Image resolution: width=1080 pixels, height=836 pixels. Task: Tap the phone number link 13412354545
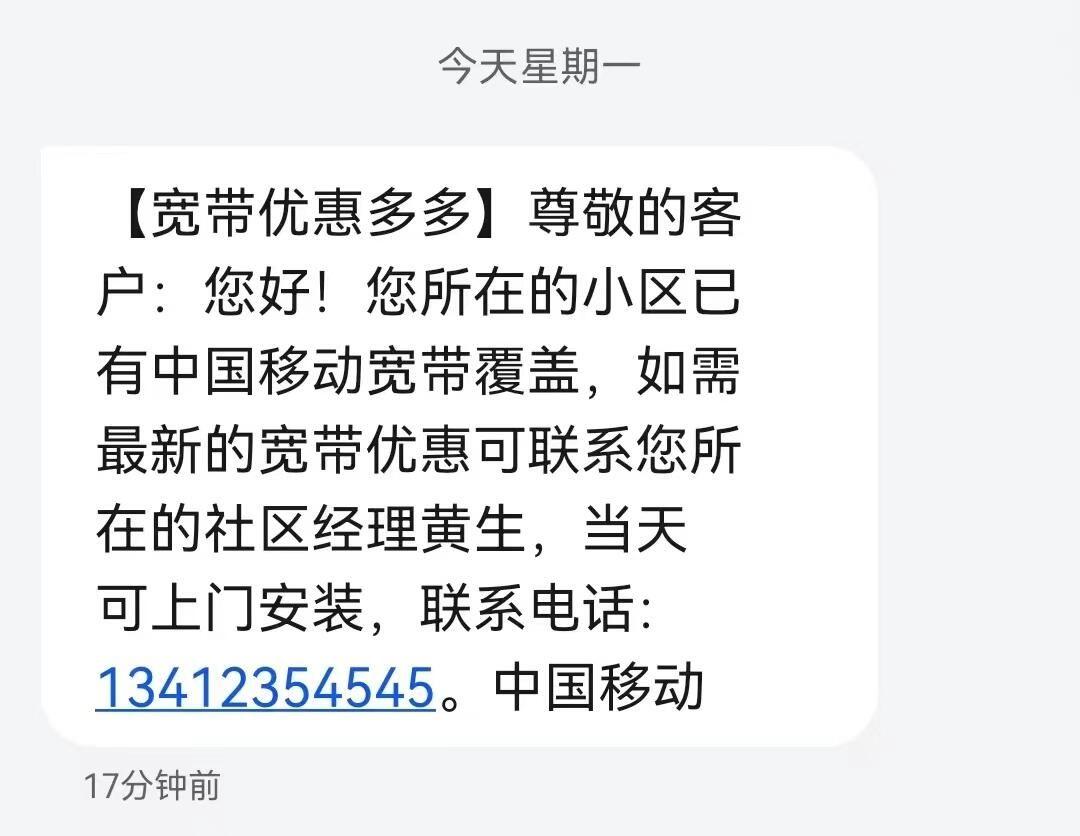(x=265, y=687)
